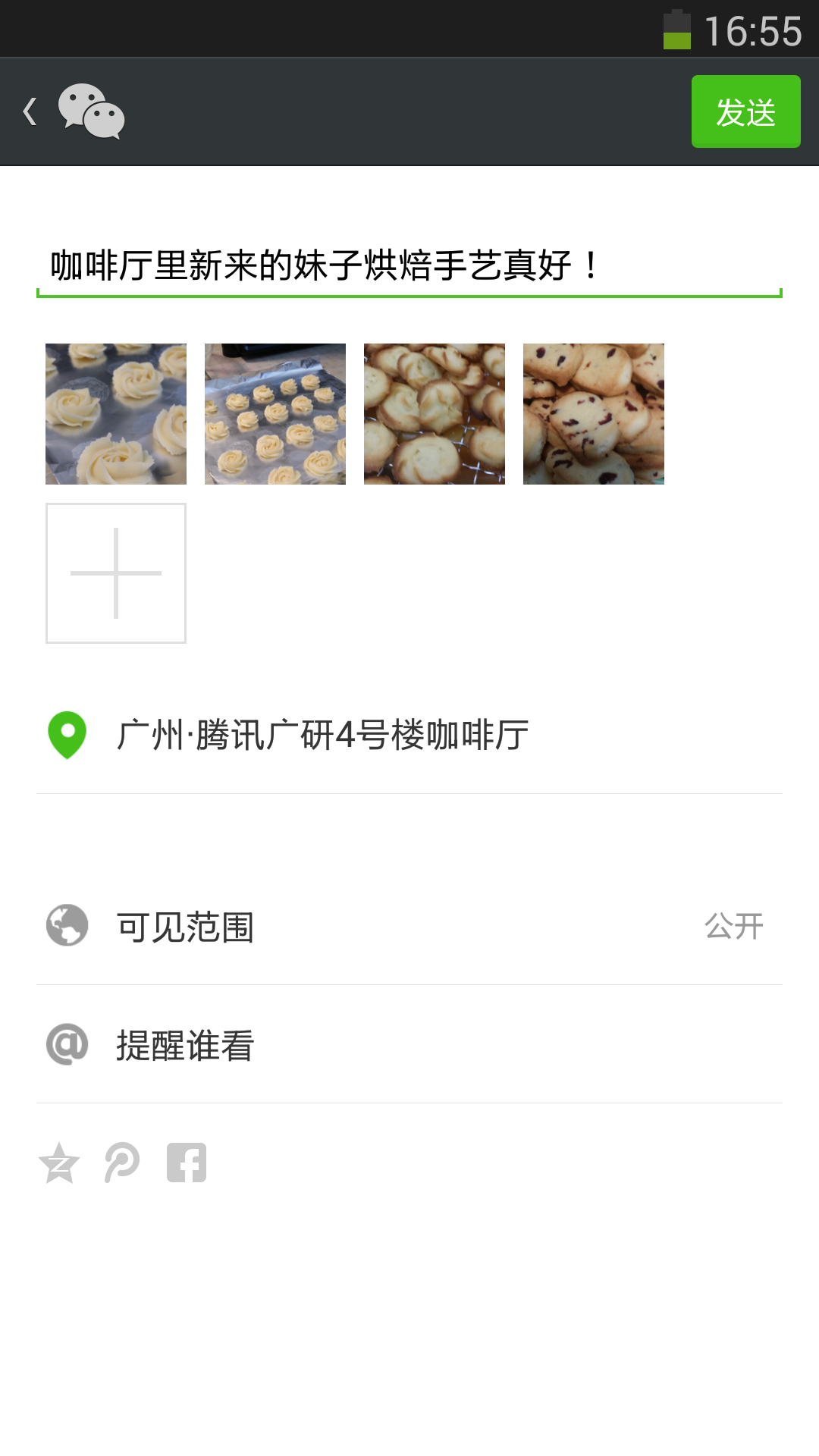
Task: Open the third photo of baked cookies
Action: point(435,414)
